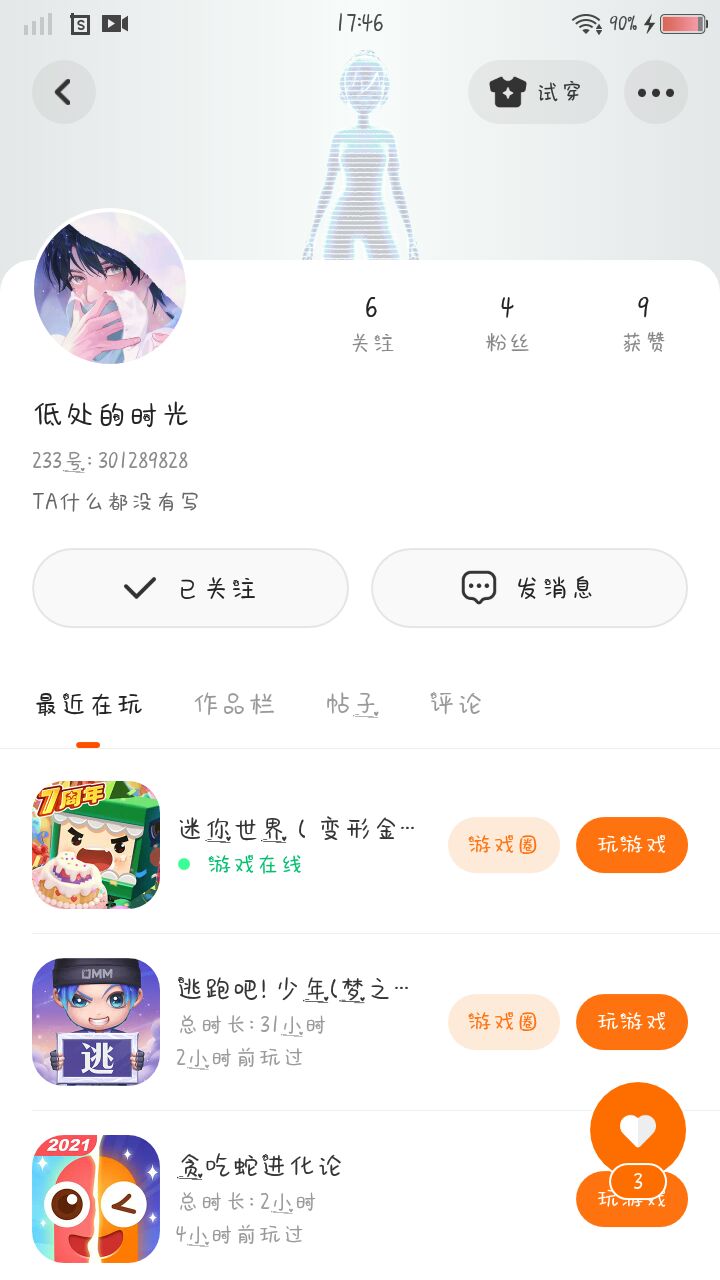
Task: Send a message via 发消息
Action: click(x=529, y=588)
